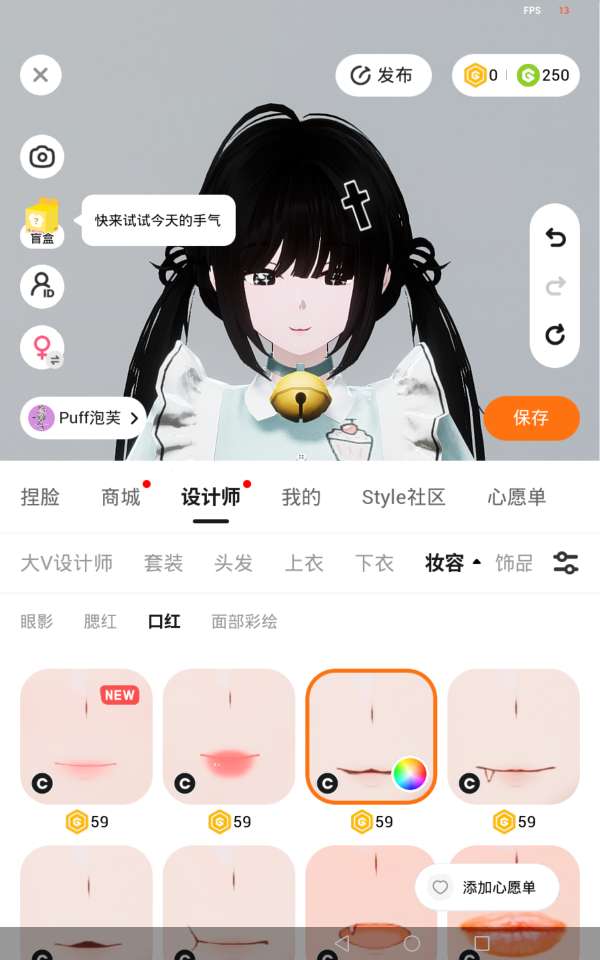Viewport: 600px width, 960px height.
Task: Select the lipstick marked NEW
Action: pyautogui.click(x=86, y=737)
